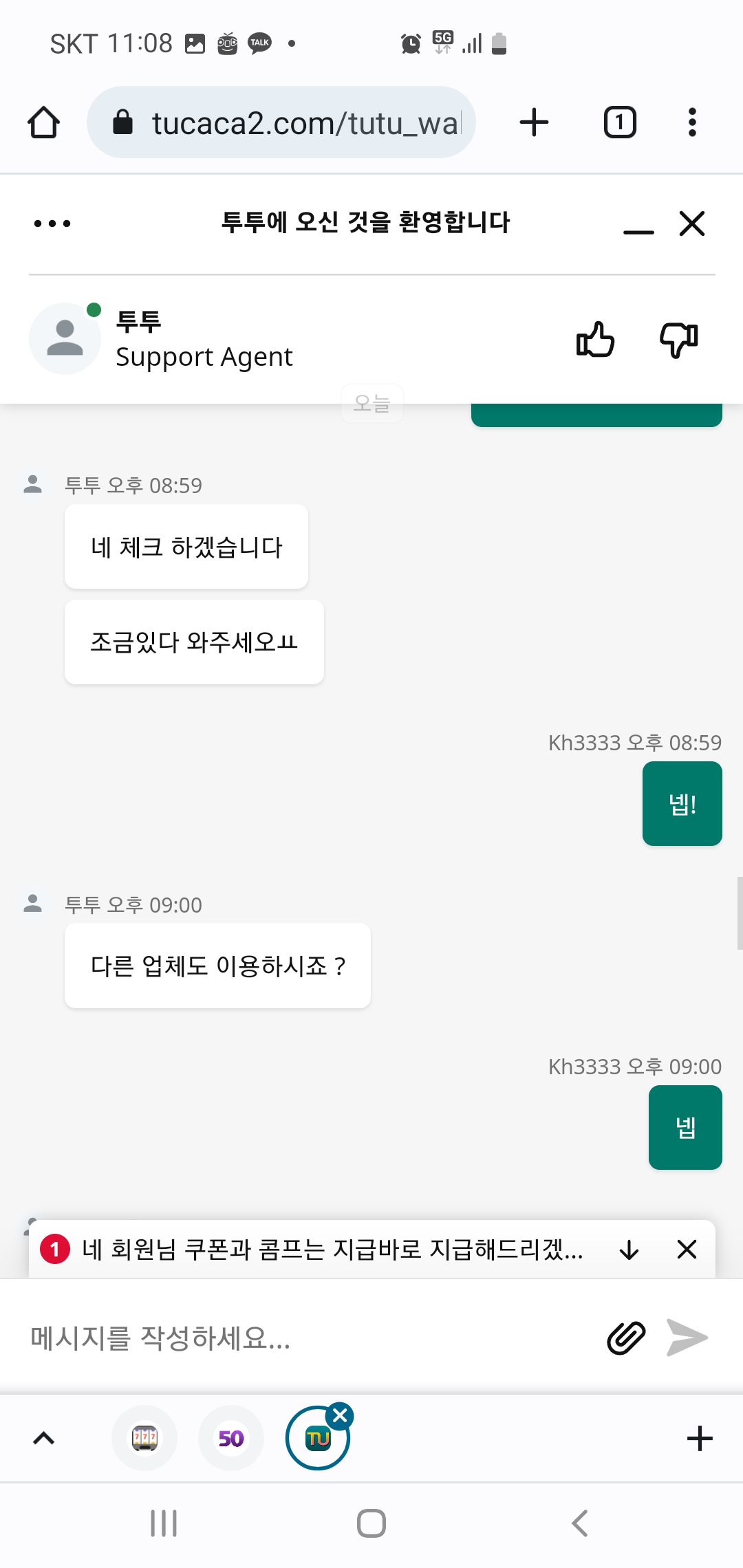Viewport: 743px width, 1568px height.
Task: Tap the tucaca2.com address bar
Action: [x=281, y=122]
